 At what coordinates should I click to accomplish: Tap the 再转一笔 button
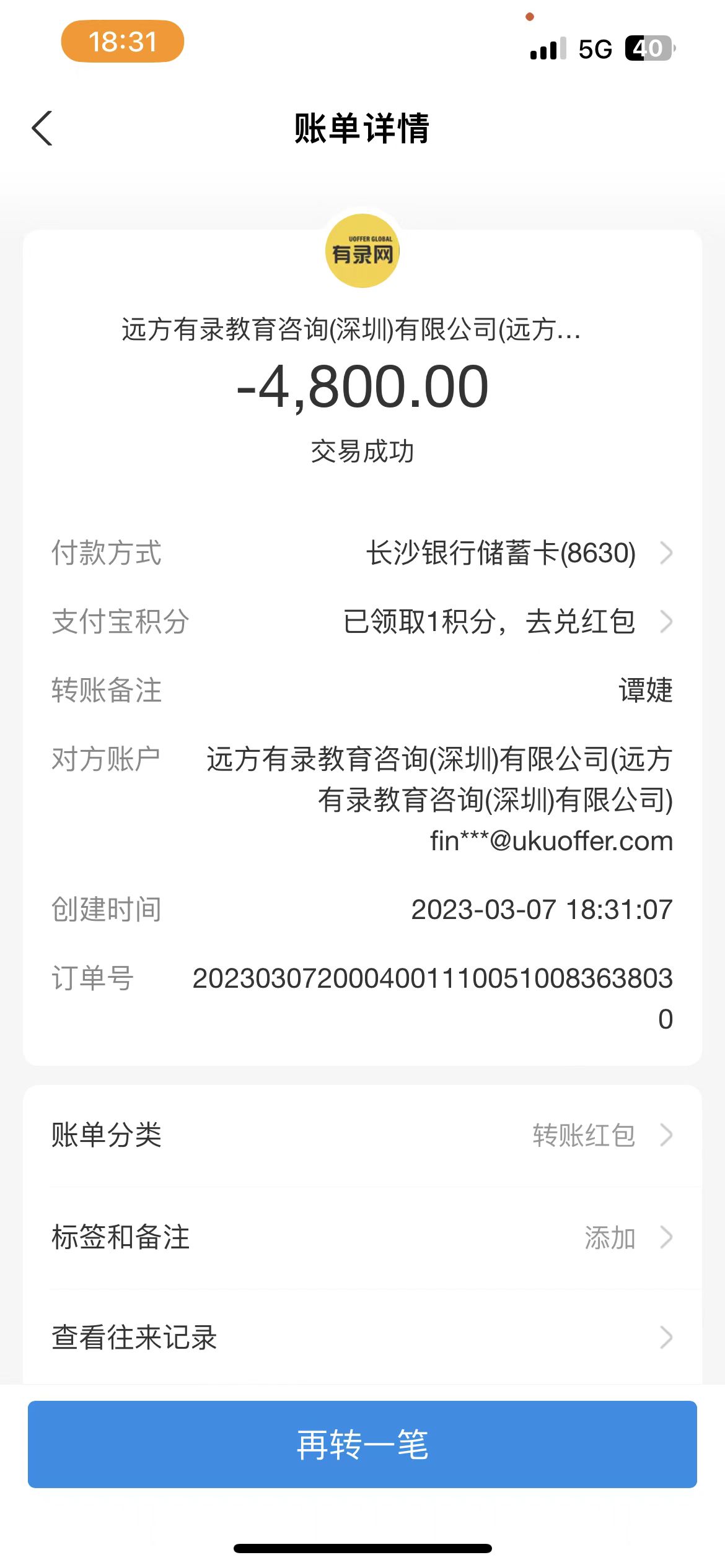tap(362, 1444)
